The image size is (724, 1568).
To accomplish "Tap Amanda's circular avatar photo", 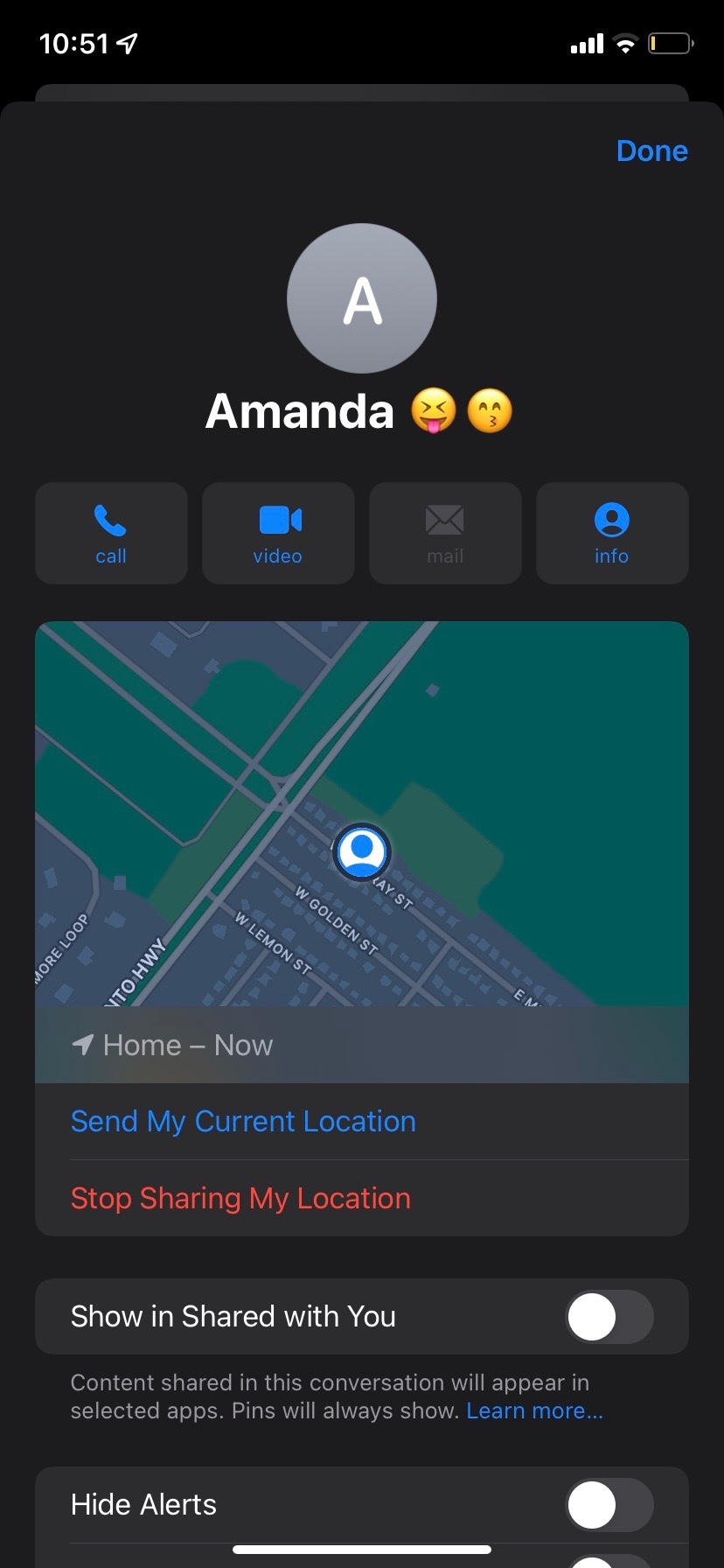I will (362, 298).
